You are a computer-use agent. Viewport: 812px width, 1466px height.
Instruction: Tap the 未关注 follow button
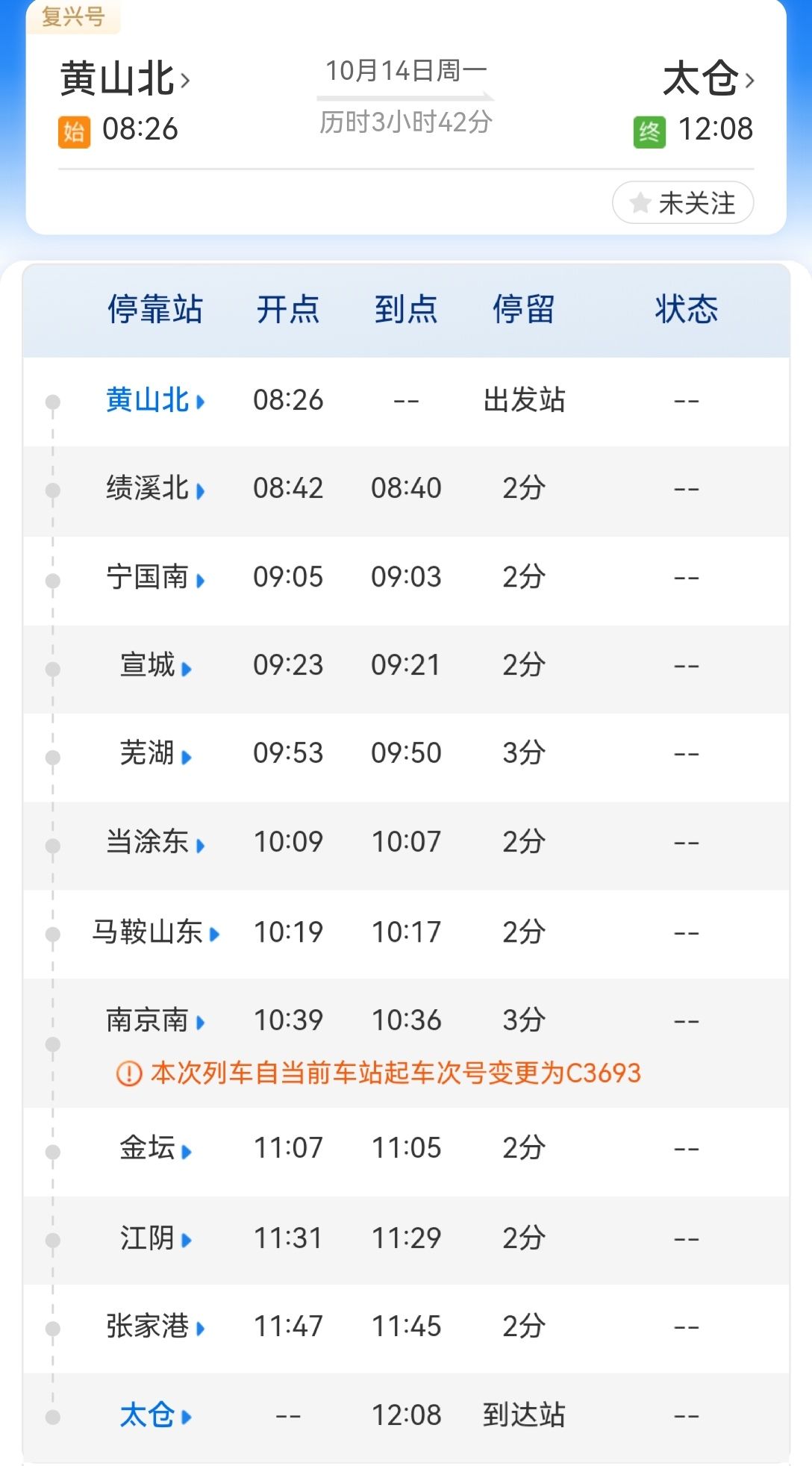pyautogui.click(x=683, y=202)
